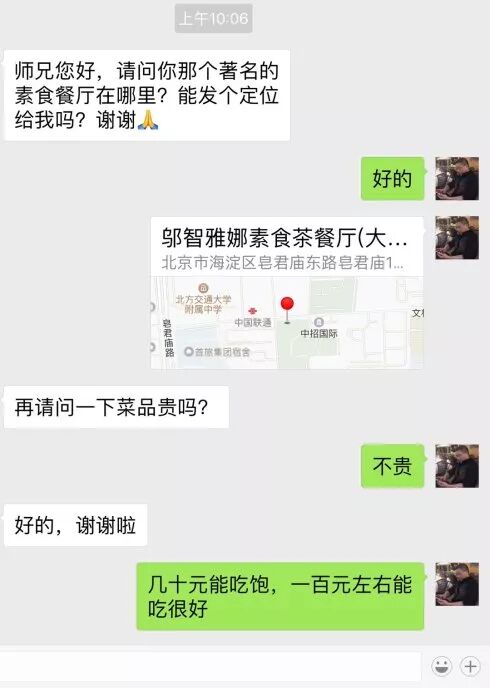Tap avatar next to "不贵" reply
Screen dimensions: 490x688
tap(457, 466)
